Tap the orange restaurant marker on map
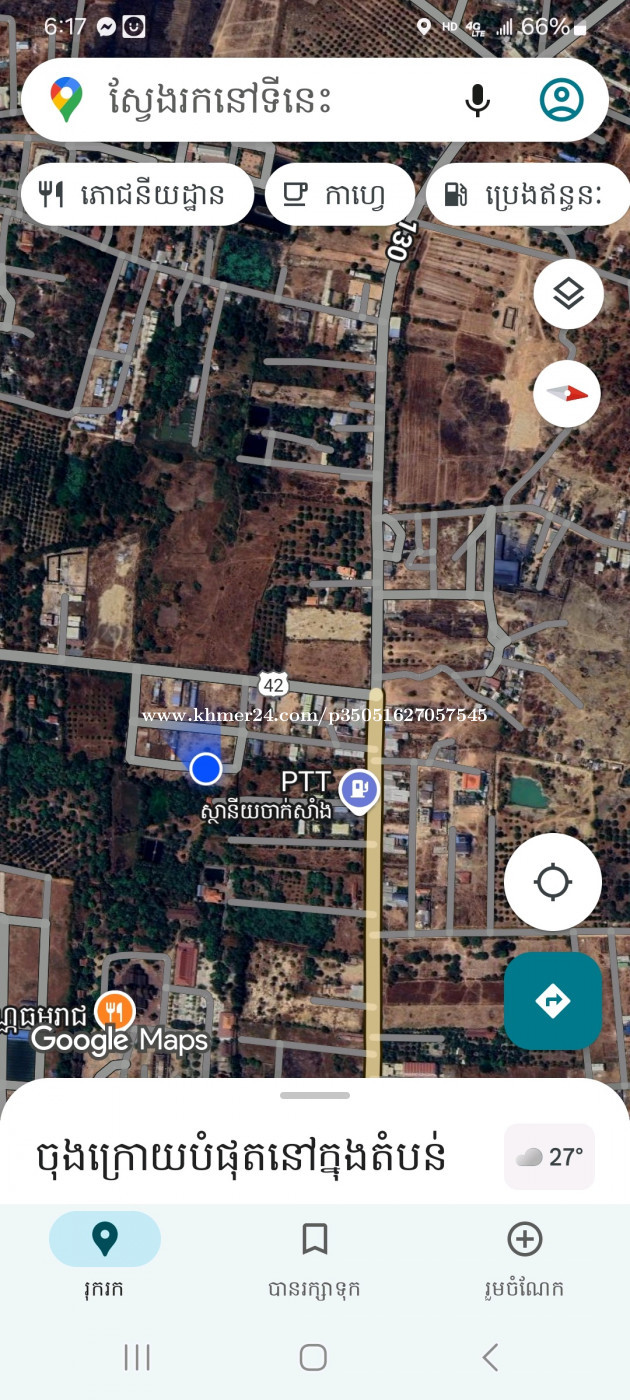The image size is (630, 1400). (115, 1011)
